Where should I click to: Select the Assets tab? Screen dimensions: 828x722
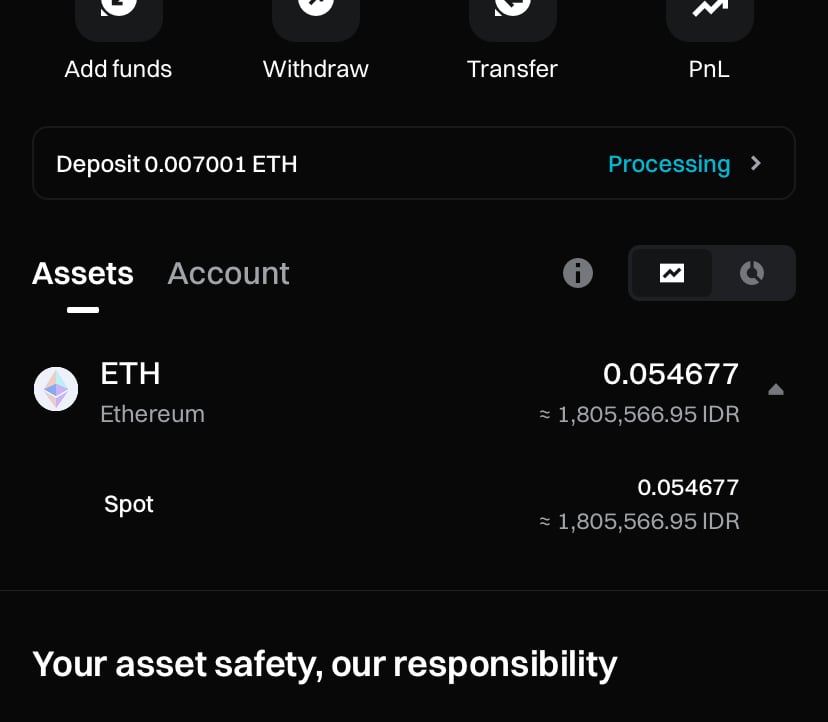(x=83, y=273)
